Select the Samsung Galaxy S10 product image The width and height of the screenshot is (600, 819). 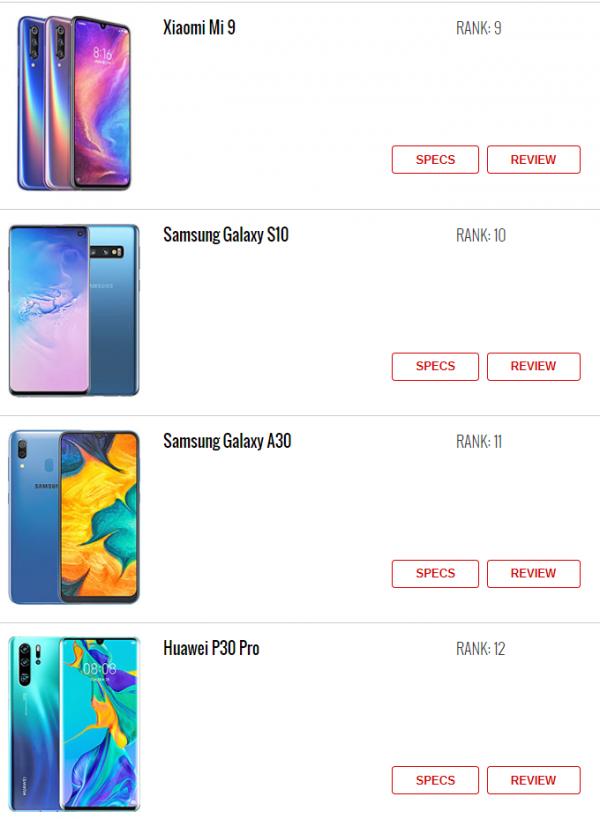click(x=74, y=310)
